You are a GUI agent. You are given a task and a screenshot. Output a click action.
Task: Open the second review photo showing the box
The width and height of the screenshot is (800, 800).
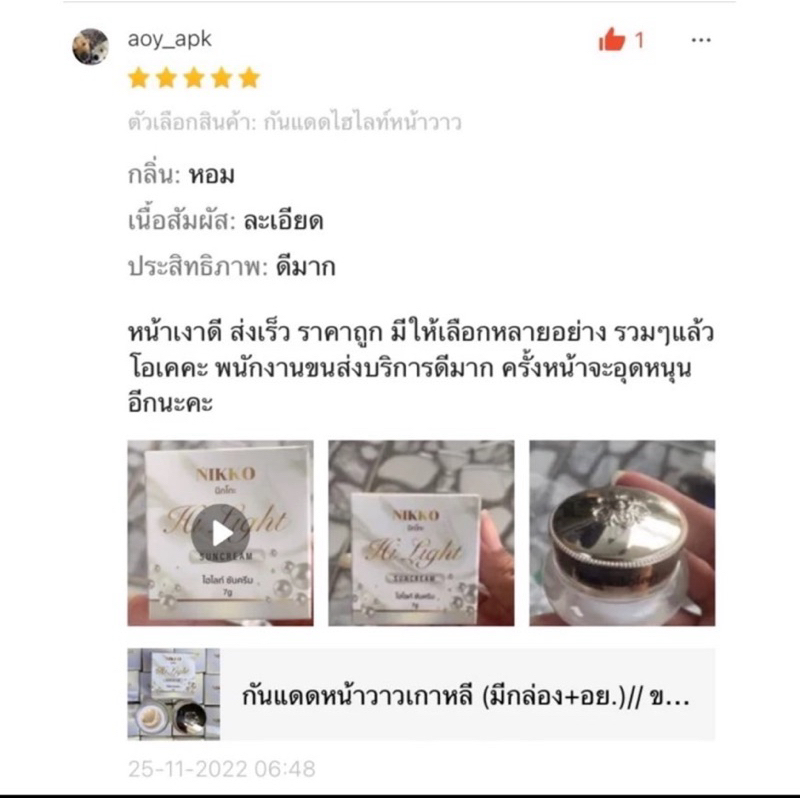click(x=421, y=533)
